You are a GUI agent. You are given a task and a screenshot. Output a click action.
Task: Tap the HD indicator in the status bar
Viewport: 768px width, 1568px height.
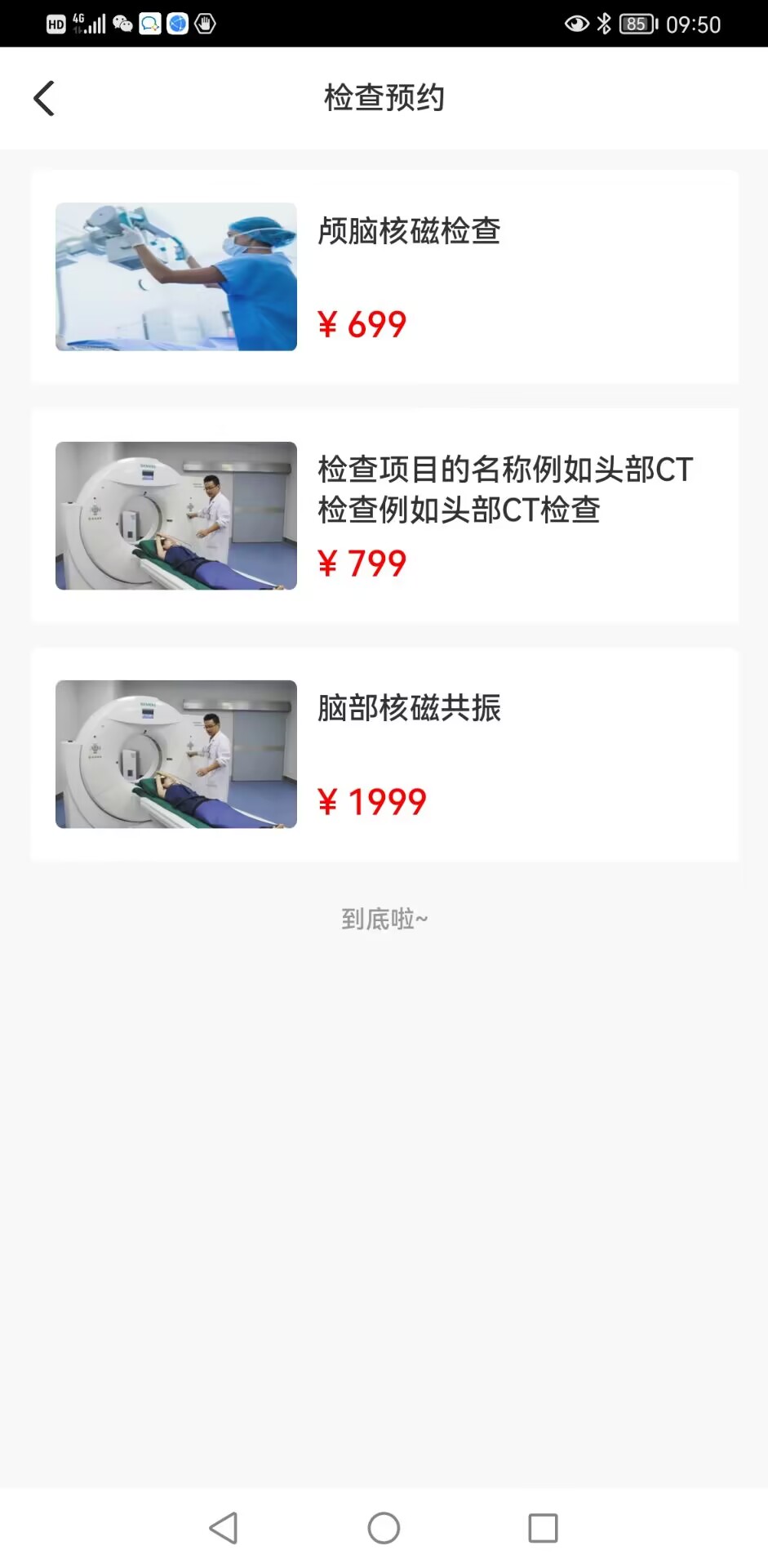tap(56, 24)
